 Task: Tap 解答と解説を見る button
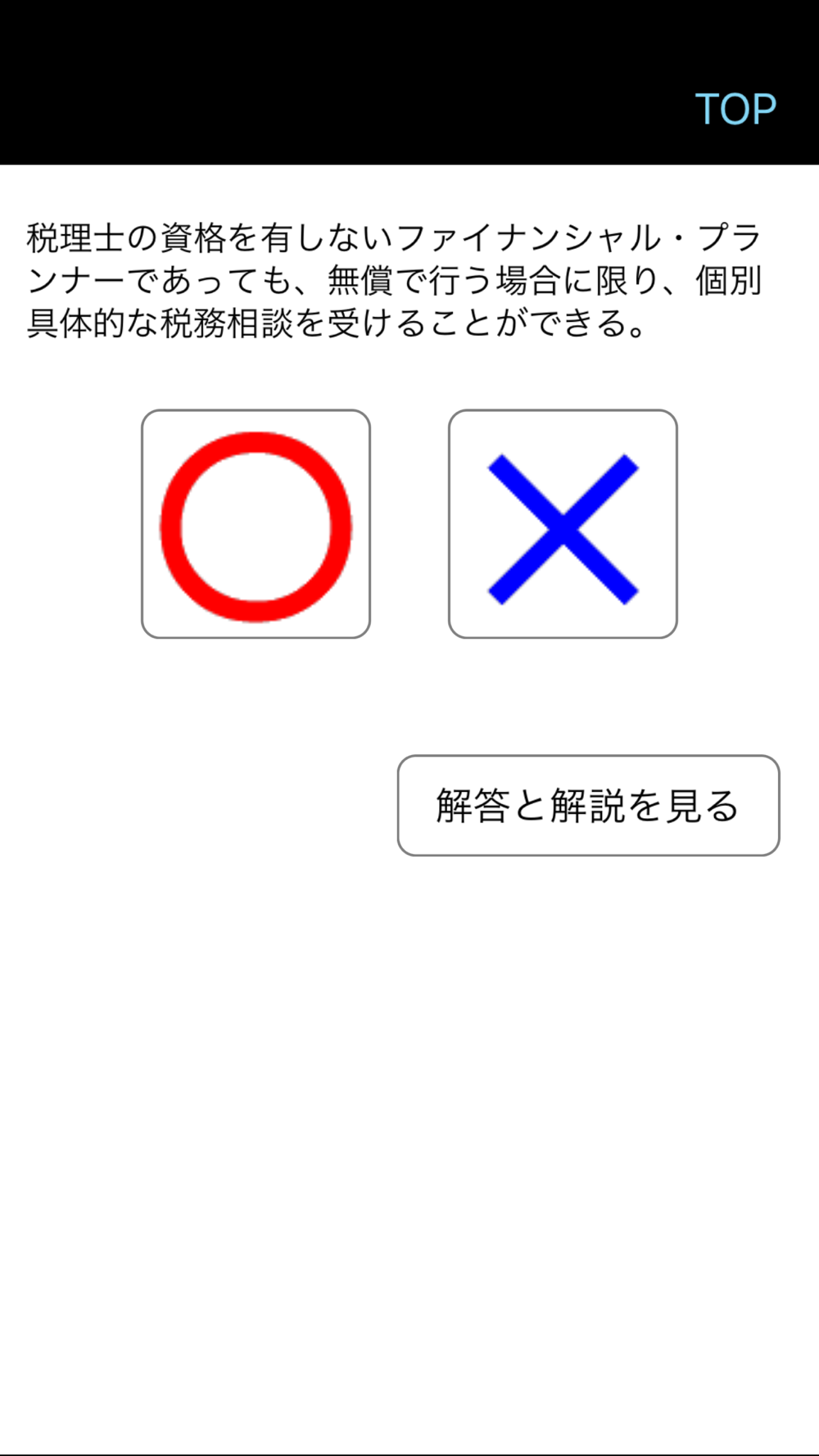(x=588, y=806)
